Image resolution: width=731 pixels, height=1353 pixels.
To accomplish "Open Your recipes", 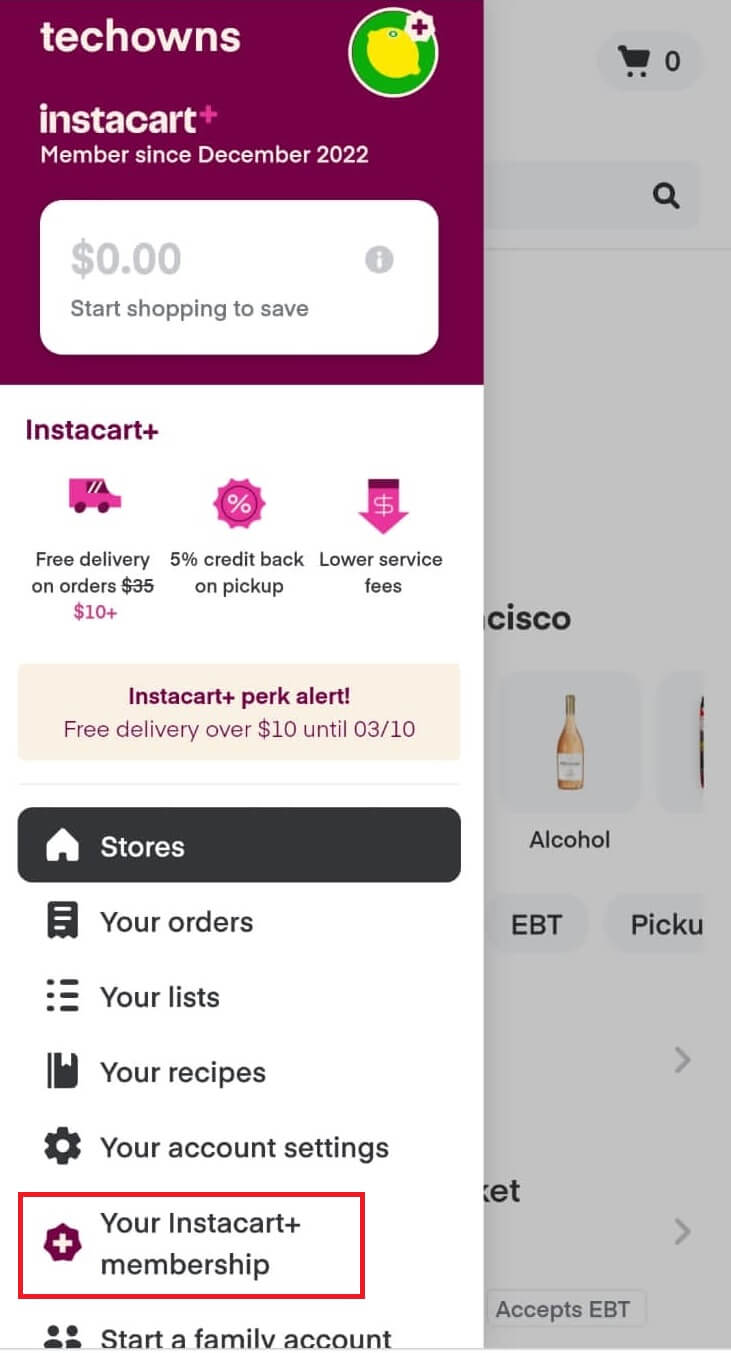I will pyautogui.click(x=239, y=1072).
